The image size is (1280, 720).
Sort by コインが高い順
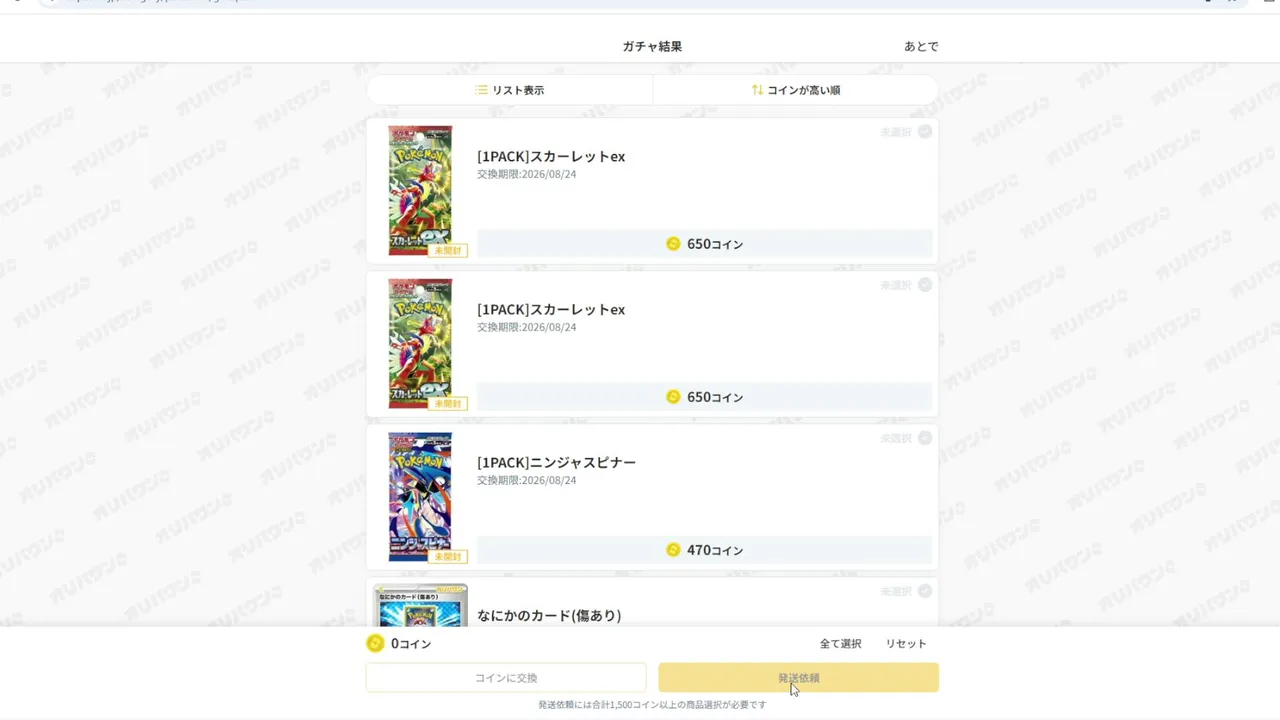796,90
